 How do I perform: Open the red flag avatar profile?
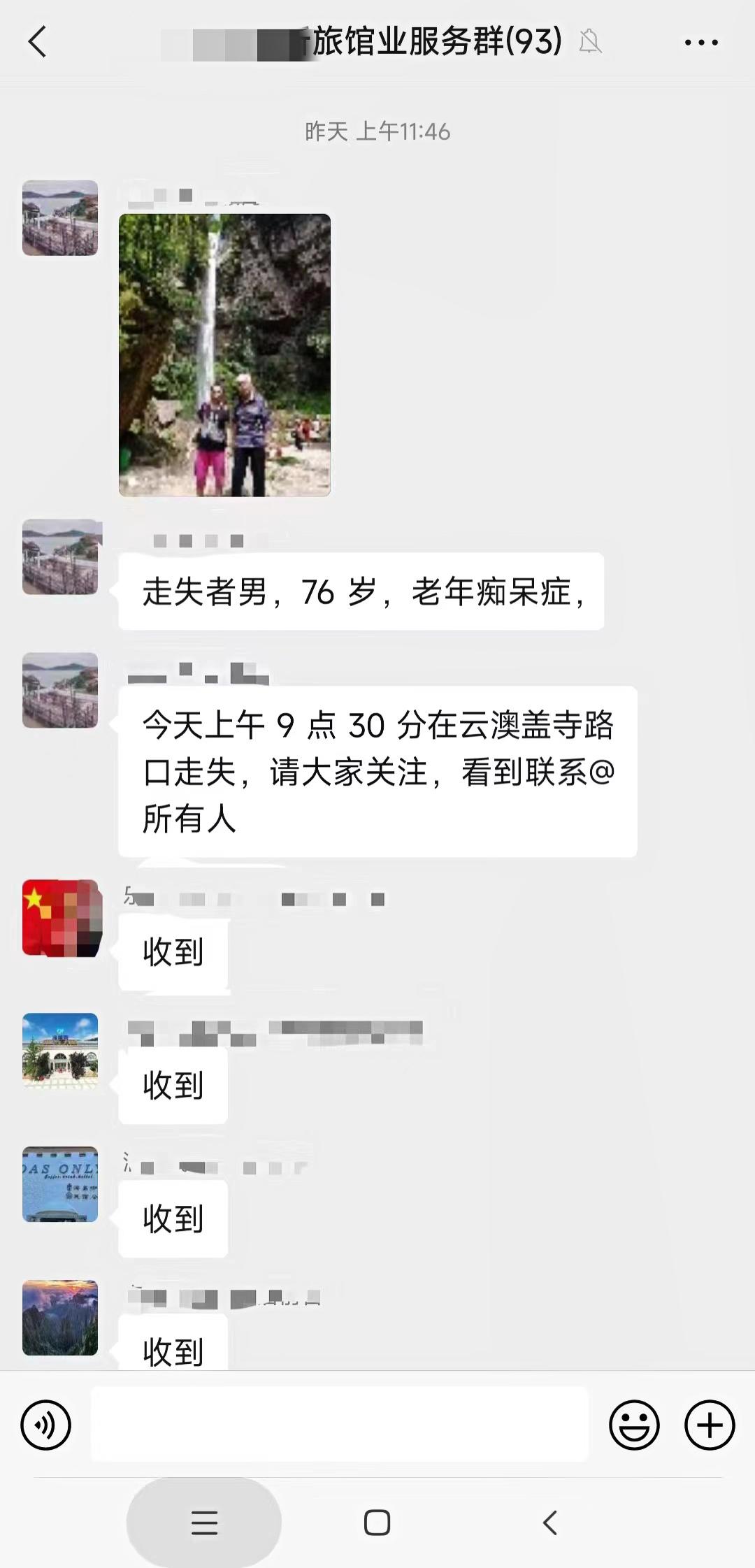61,918
